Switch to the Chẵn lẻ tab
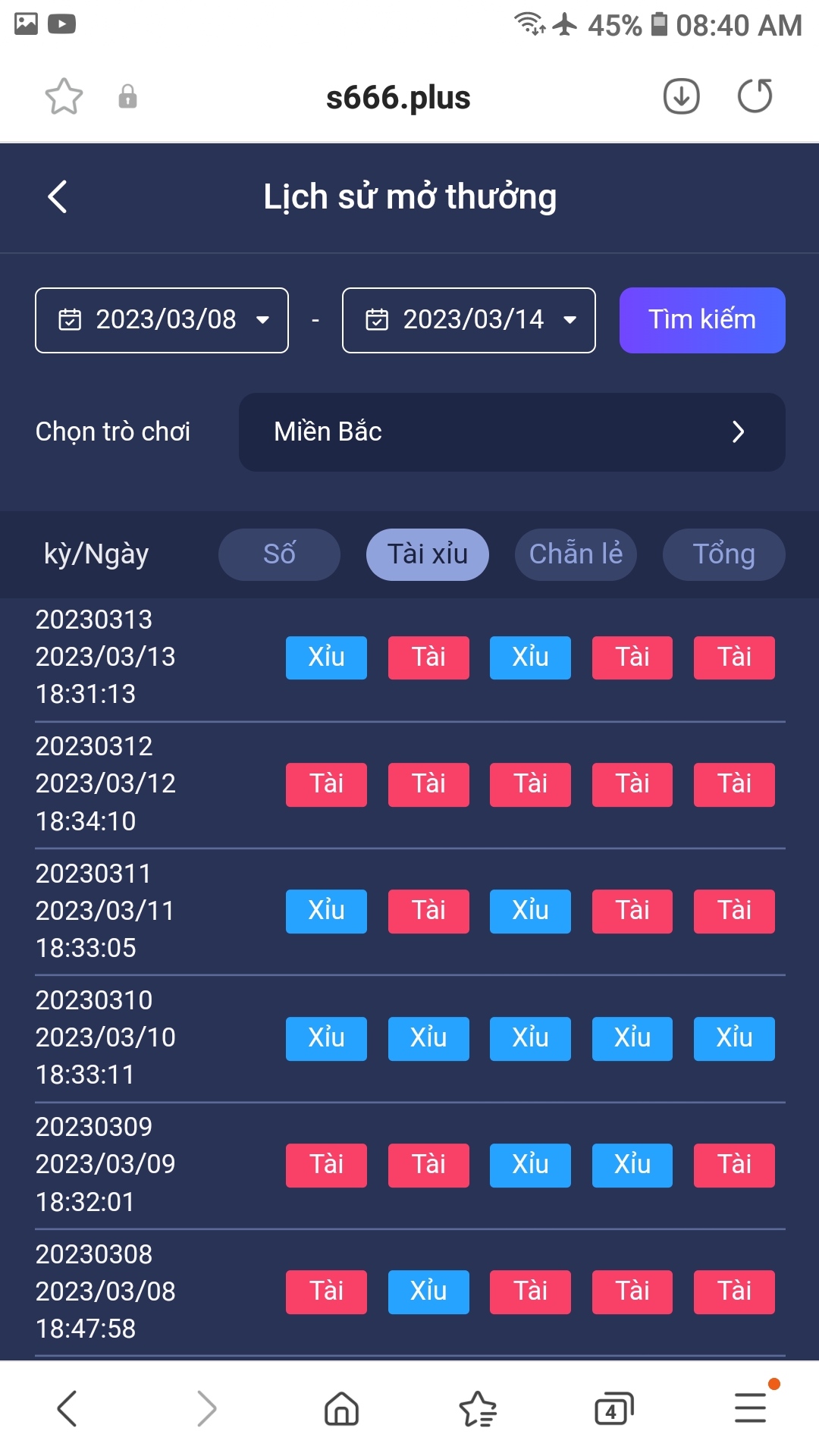Viewport: 819px width, 1456px height. point(576,554)
